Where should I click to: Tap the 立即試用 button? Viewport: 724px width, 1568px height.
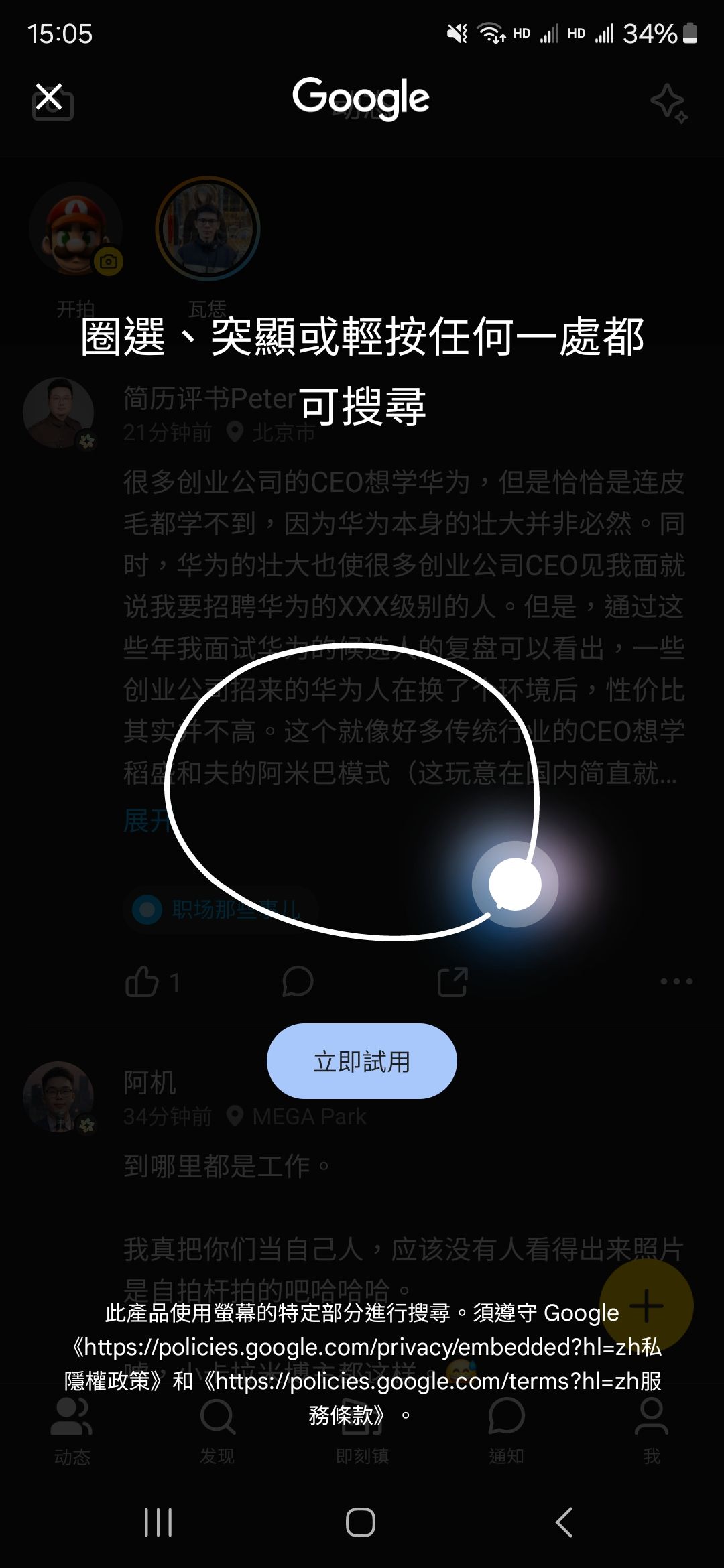coord(362,1061)
